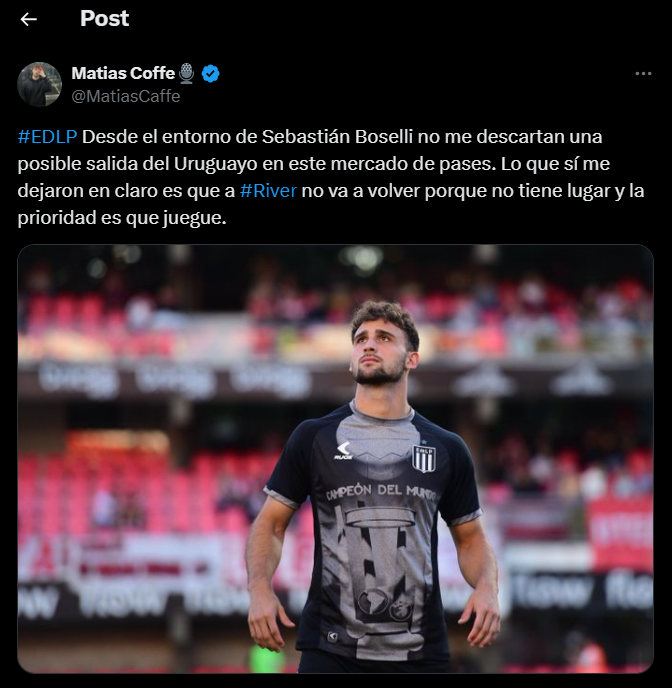View the attached player photo
The width and height of the screenshot is (672, 688).
[x=335, y=458]
